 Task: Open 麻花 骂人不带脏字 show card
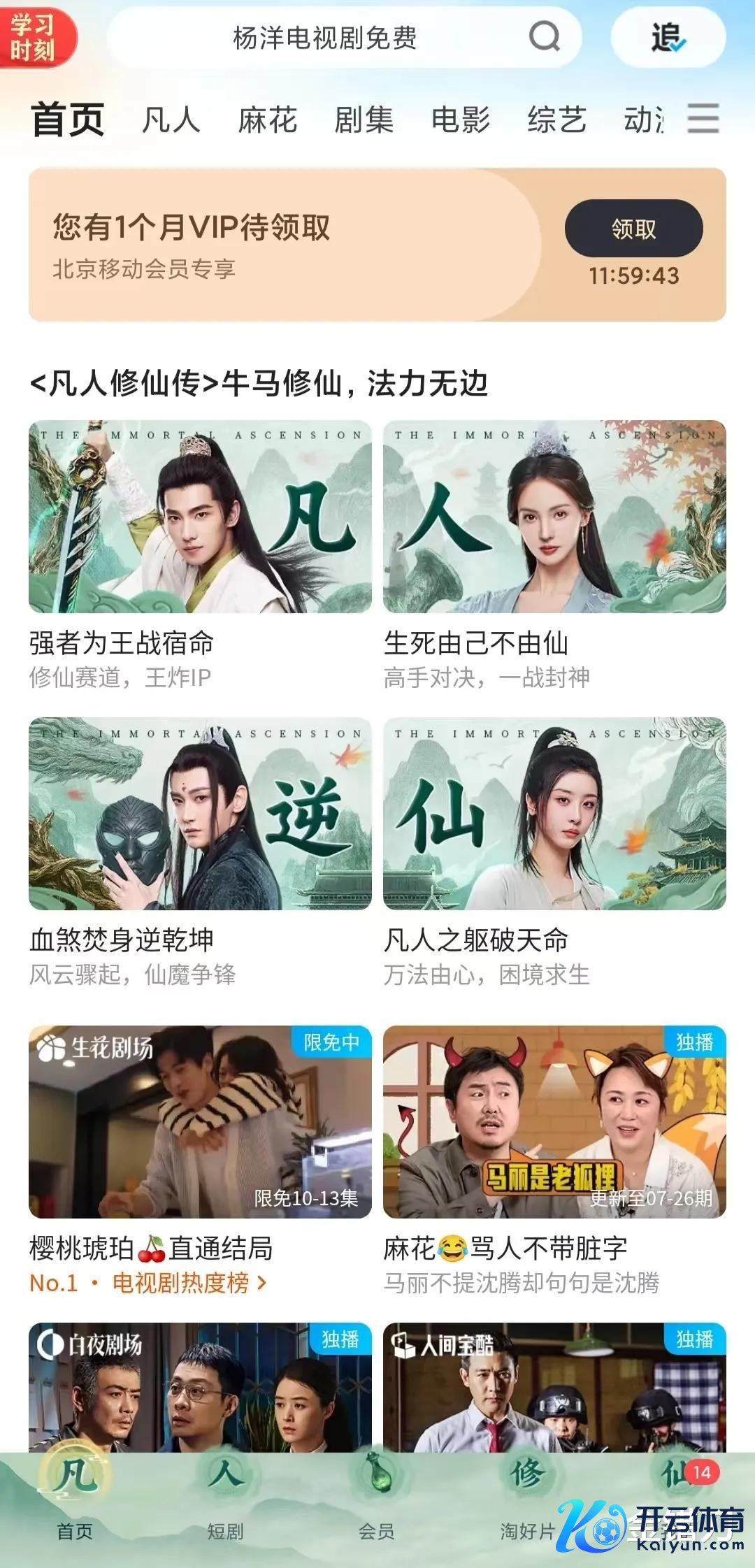click(554, 1121)
